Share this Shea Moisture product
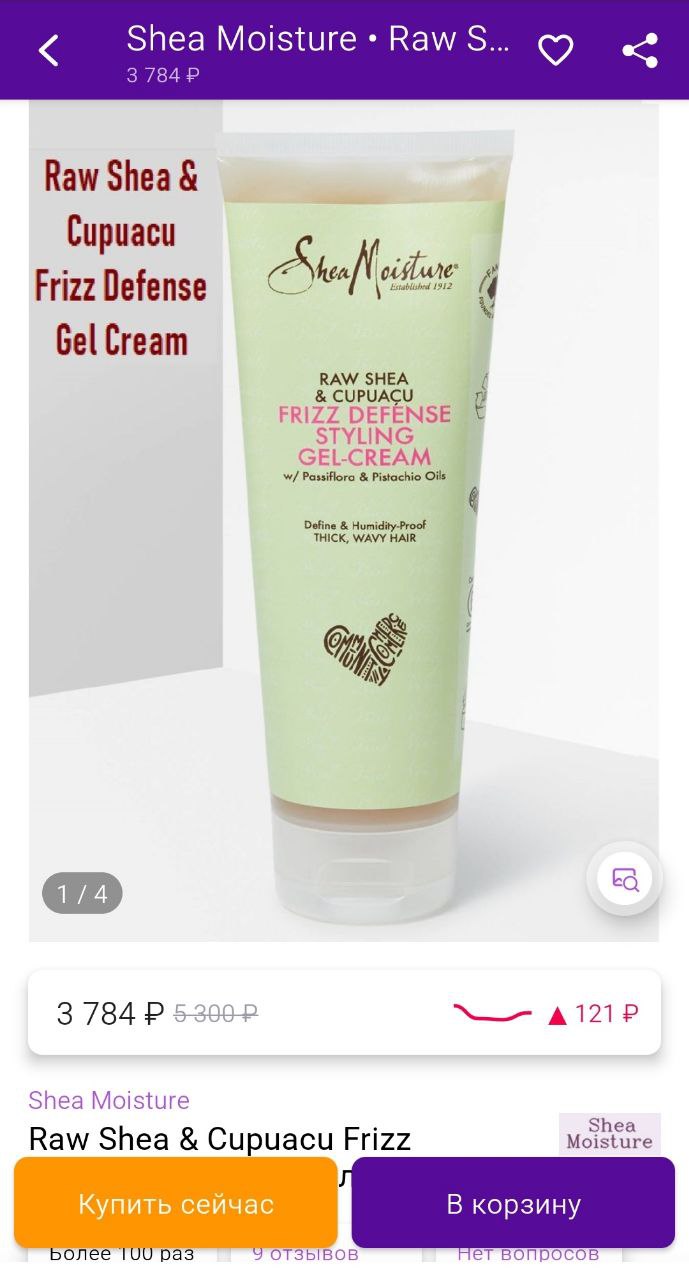 coord(640,50)
